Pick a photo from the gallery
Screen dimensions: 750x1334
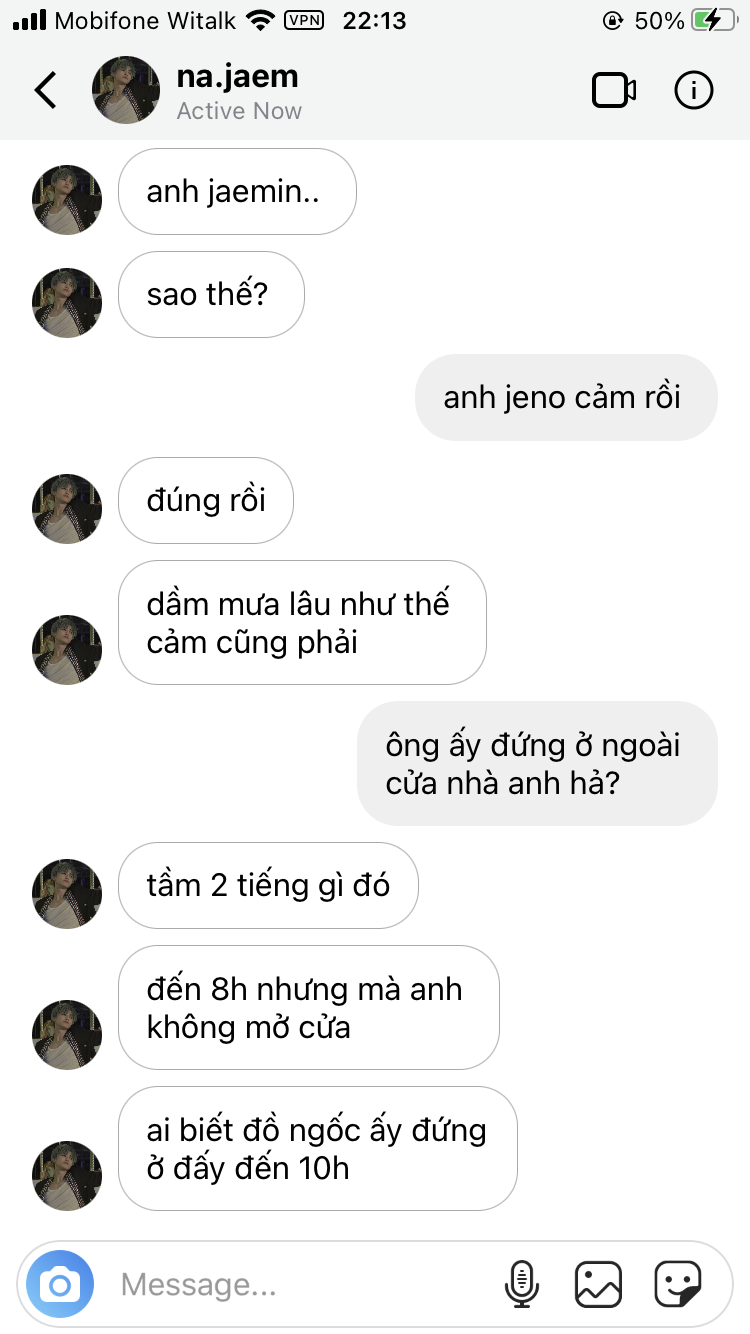[x=598, y=1284]
